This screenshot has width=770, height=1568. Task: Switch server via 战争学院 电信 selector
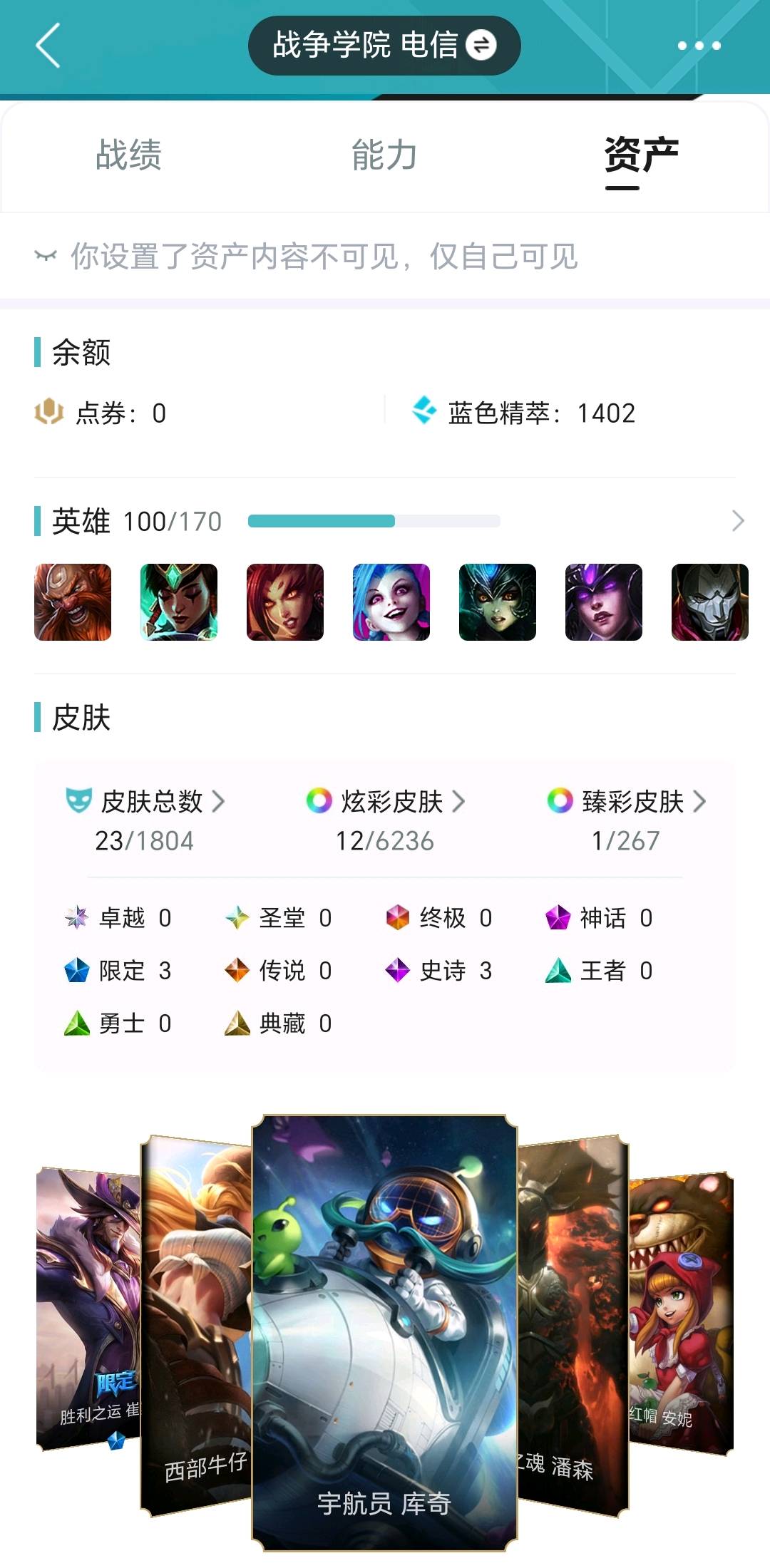[384, 46]
